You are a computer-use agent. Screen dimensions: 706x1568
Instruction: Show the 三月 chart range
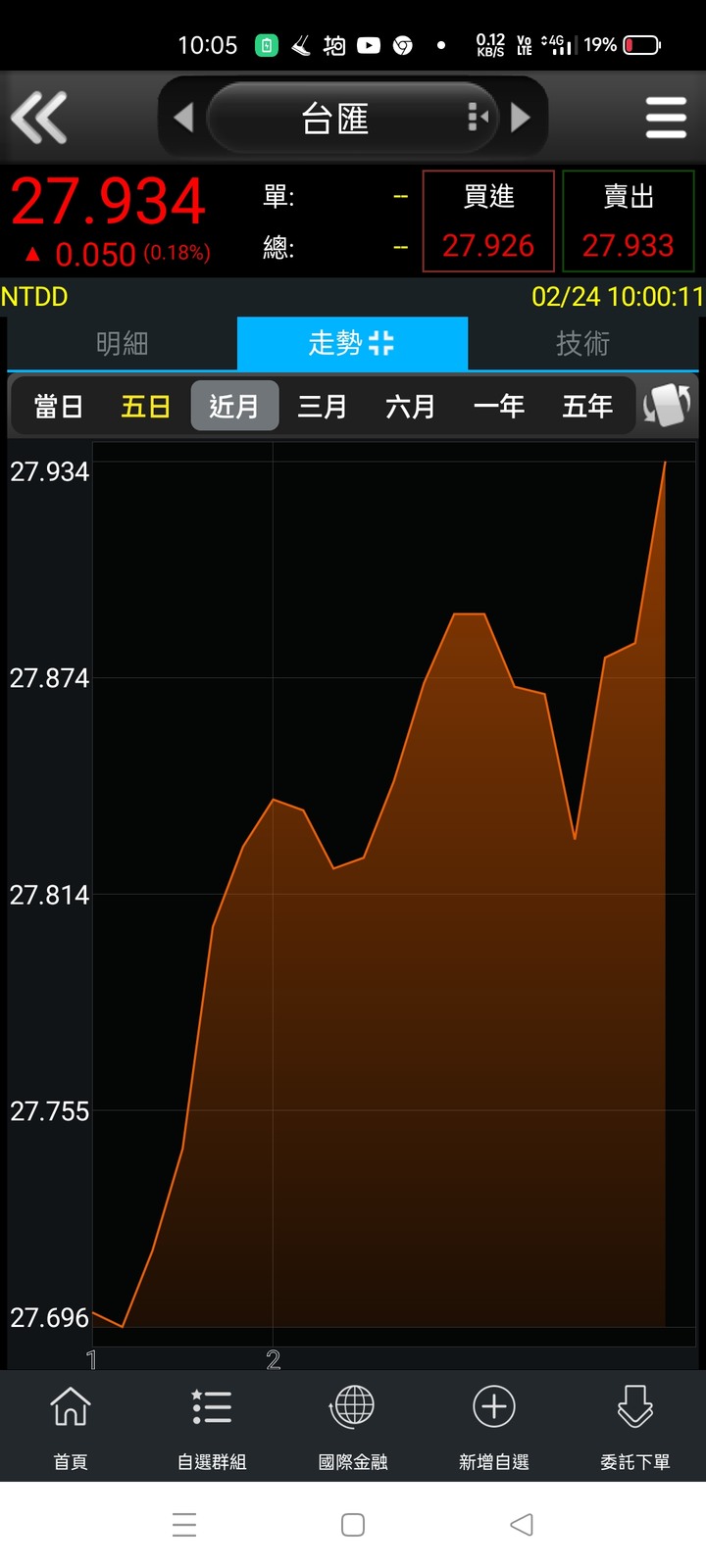click(x=323, y=406)
